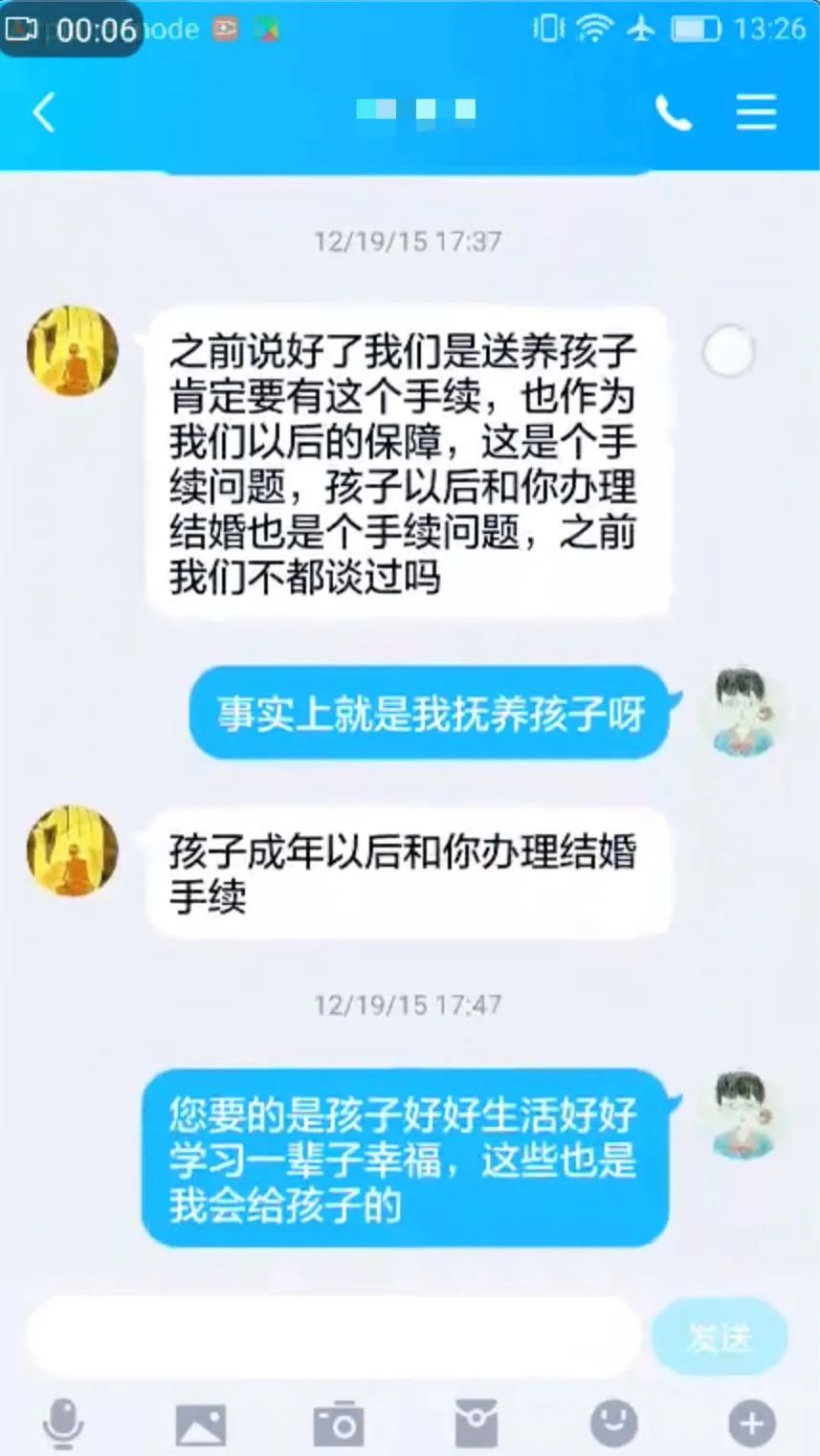Image resolution: width=820 pixels, height=1456 pixels.
Task: Start a voice call with this contact
Action: pos(674,114)
